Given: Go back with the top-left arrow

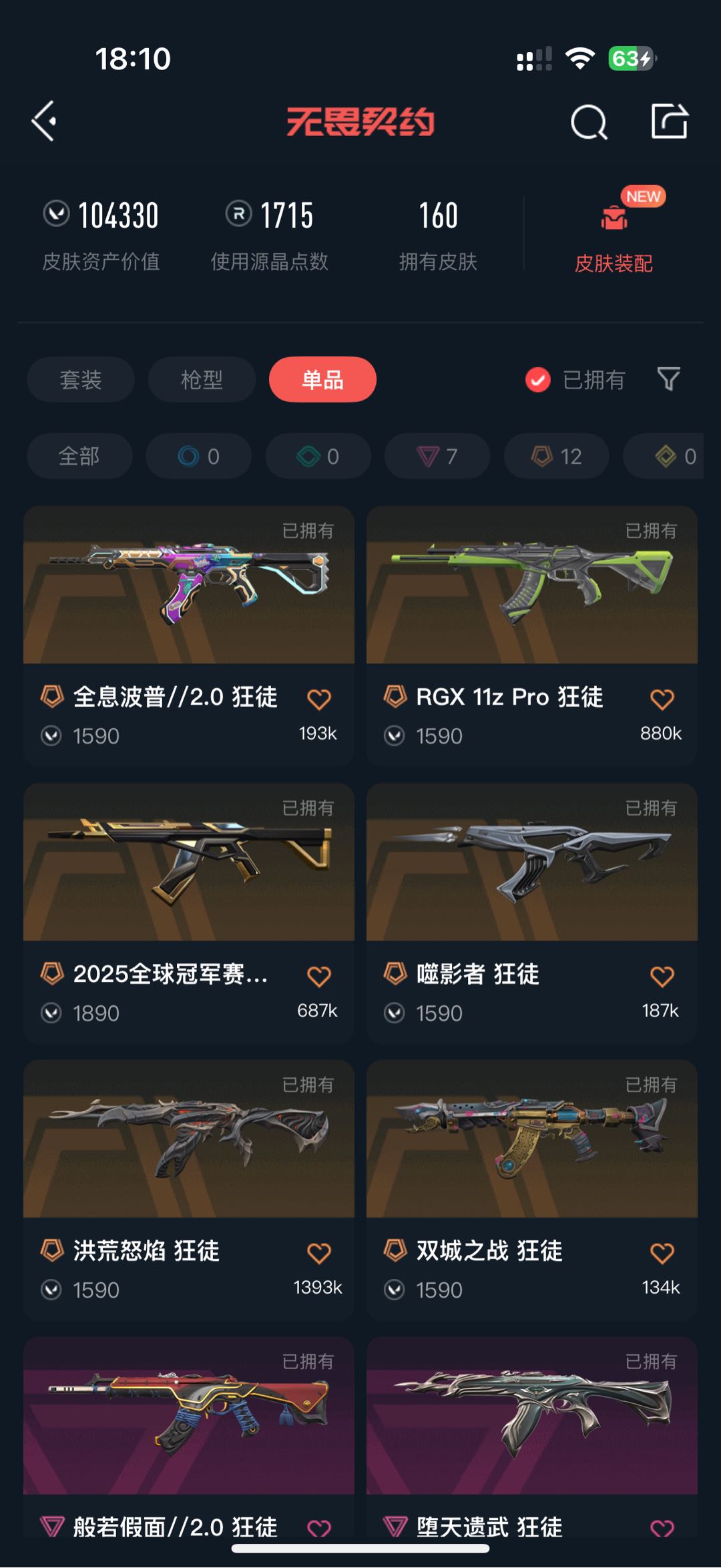Looking at the screenshot, I should [x=44, y=121].
